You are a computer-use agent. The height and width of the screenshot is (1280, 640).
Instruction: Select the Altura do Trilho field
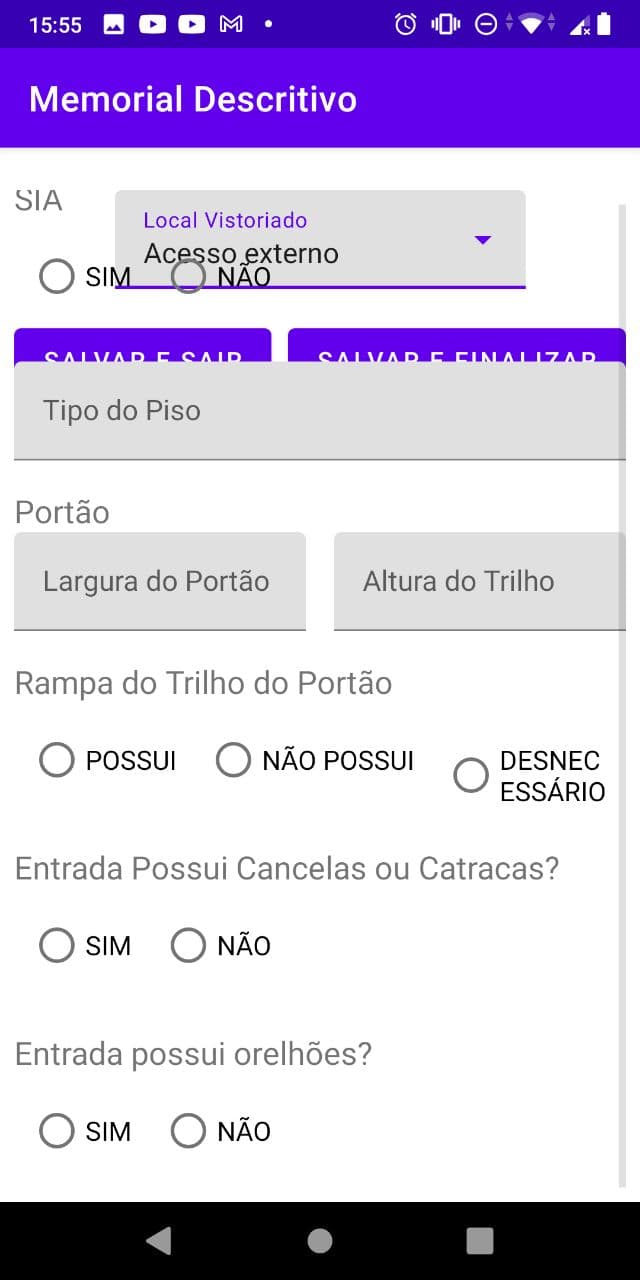[479, 581]
